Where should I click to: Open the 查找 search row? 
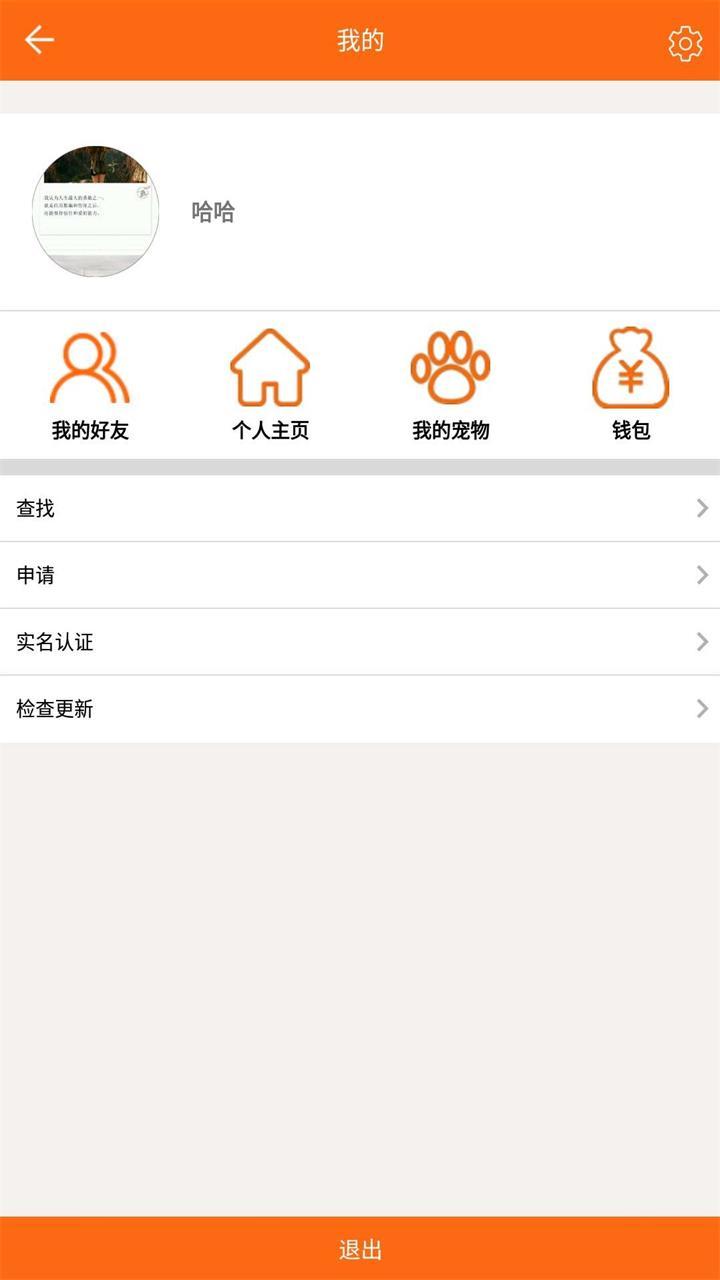tap(360, 509)
